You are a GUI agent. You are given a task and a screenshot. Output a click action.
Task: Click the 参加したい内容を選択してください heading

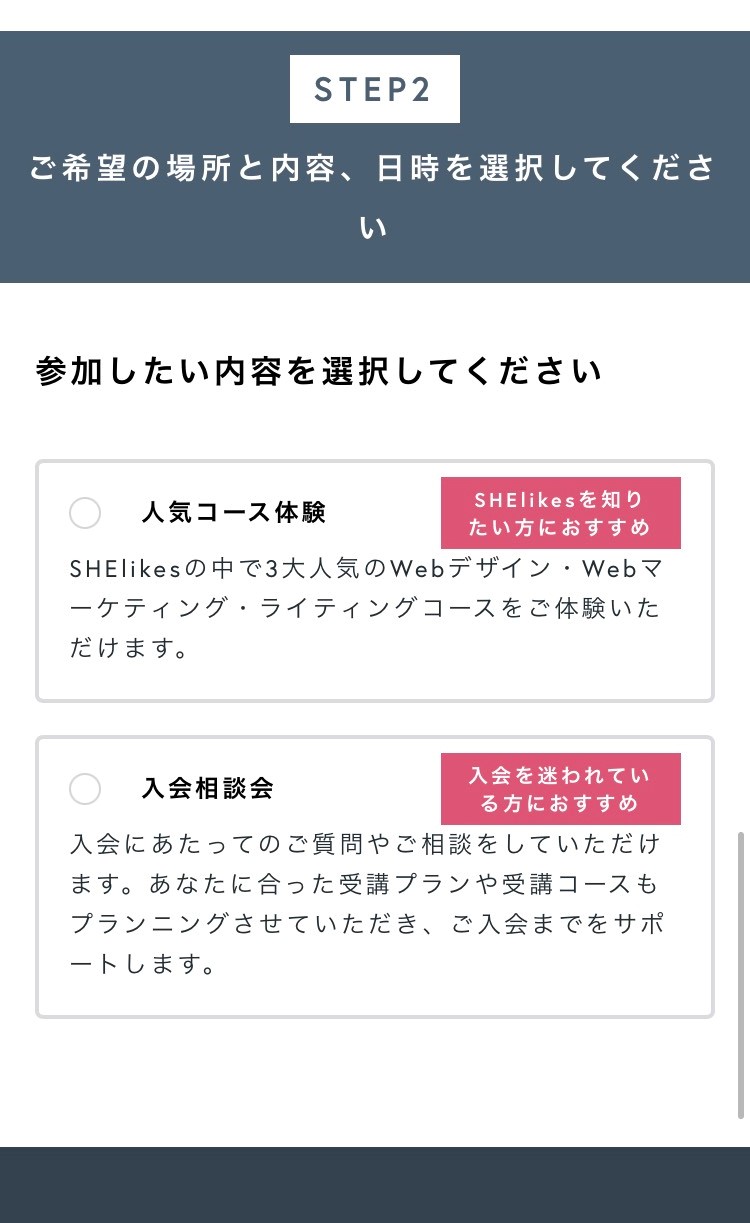[317, 368]
